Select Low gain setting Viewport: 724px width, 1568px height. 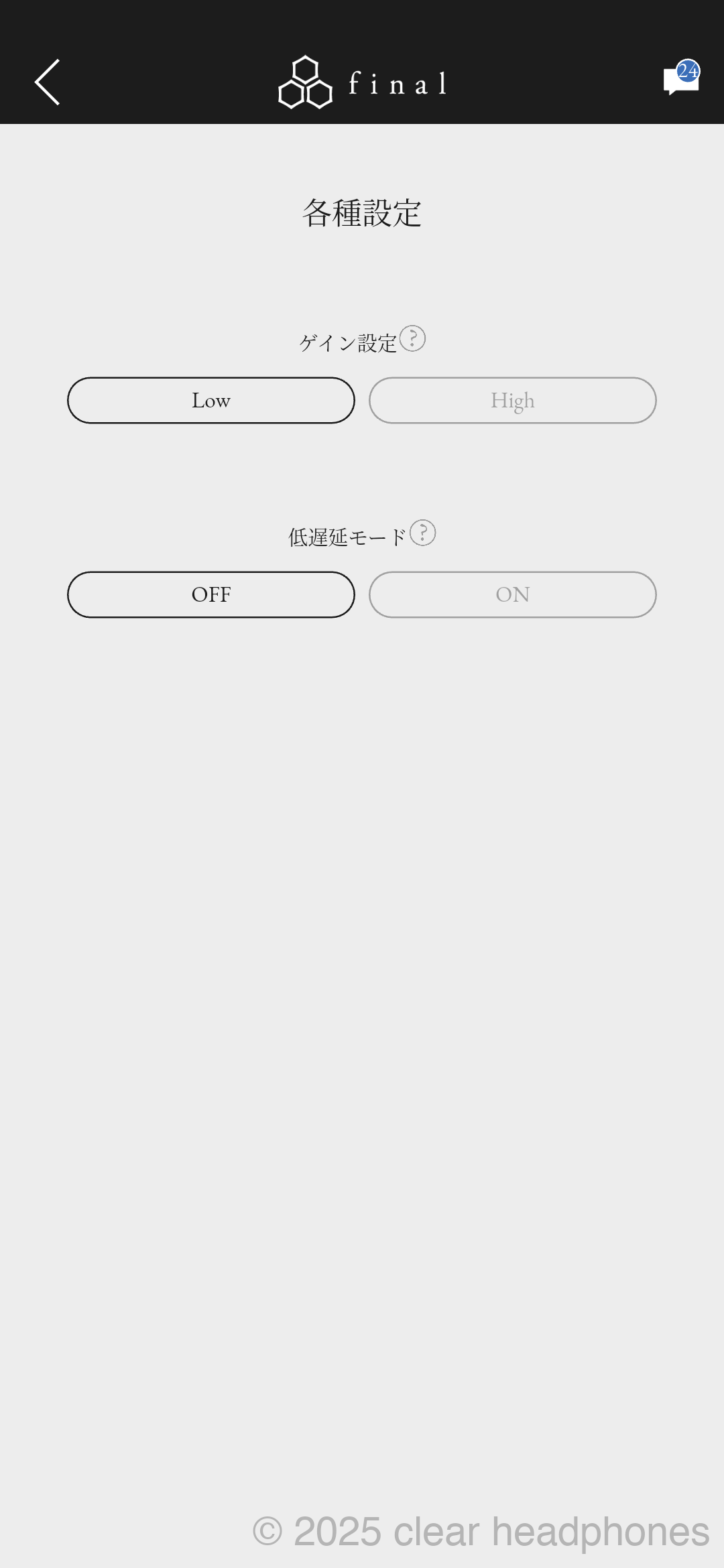pyautogui.click(x=211, y=401)
